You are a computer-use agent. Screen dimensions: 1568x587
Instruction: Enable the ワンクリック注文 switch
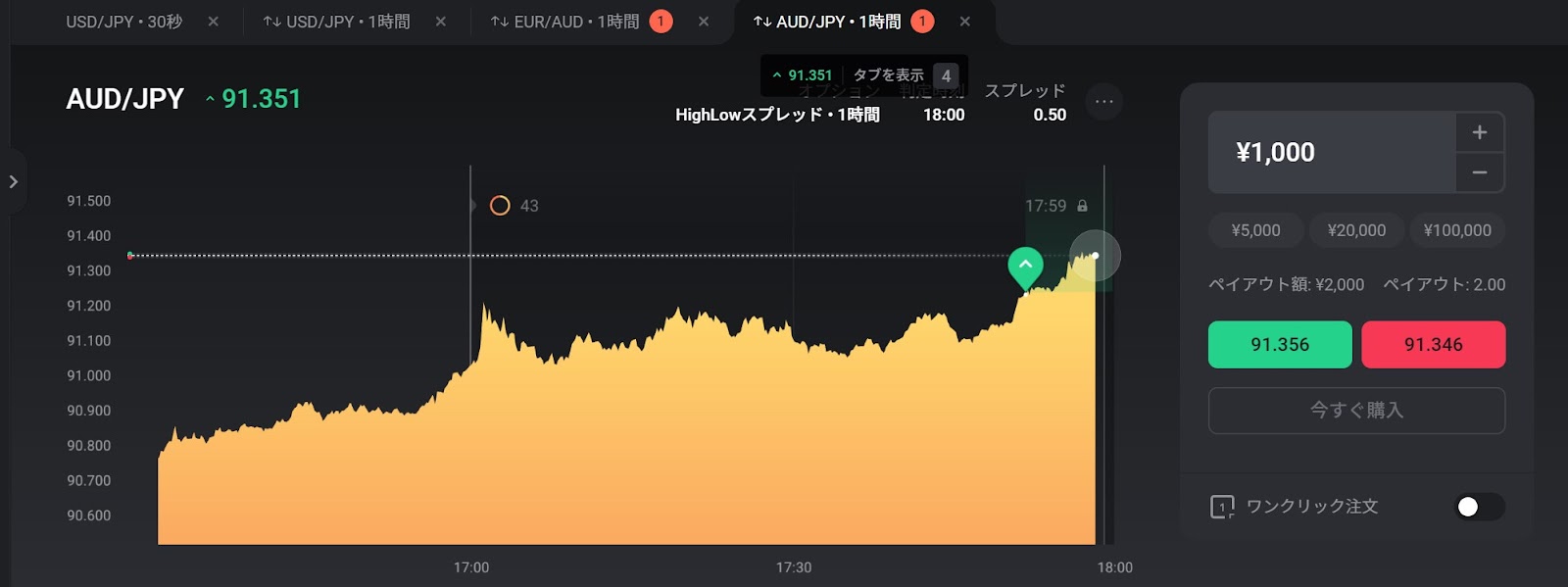pyautogui.click(x=1479, y=507)
